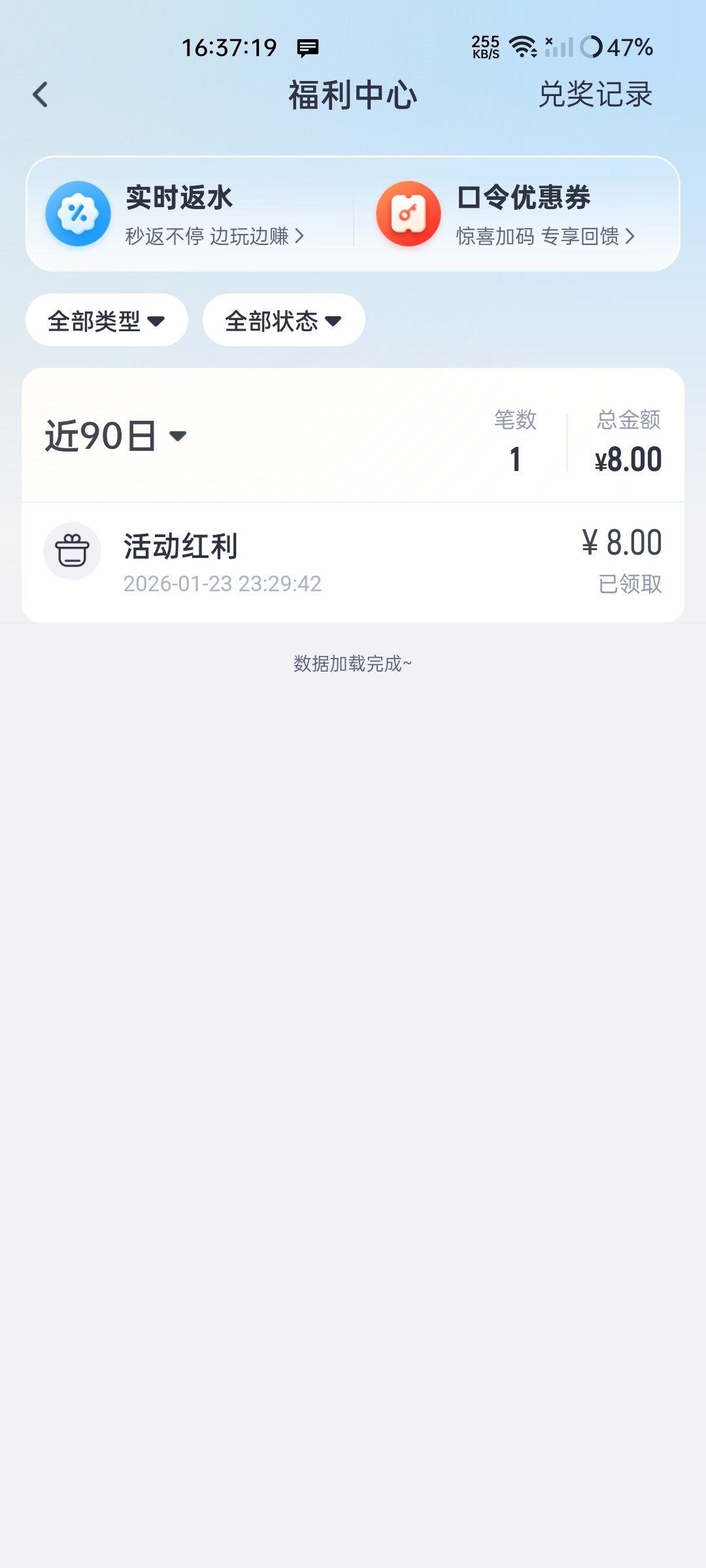Change the 近90日 date range

click(x=116, y=436)
